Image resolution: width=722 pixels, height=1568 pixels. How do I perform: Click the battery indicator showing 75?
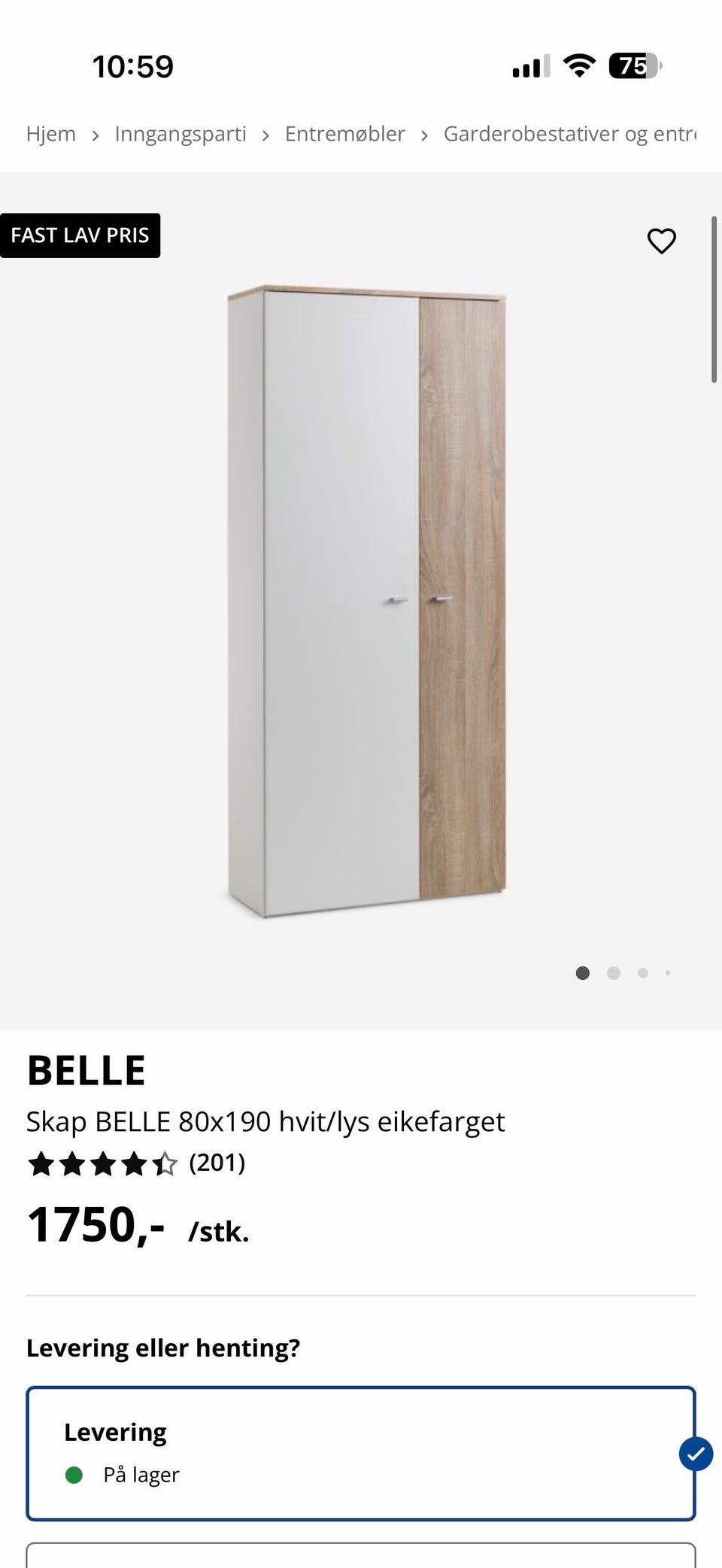click(x=634, y=67)
